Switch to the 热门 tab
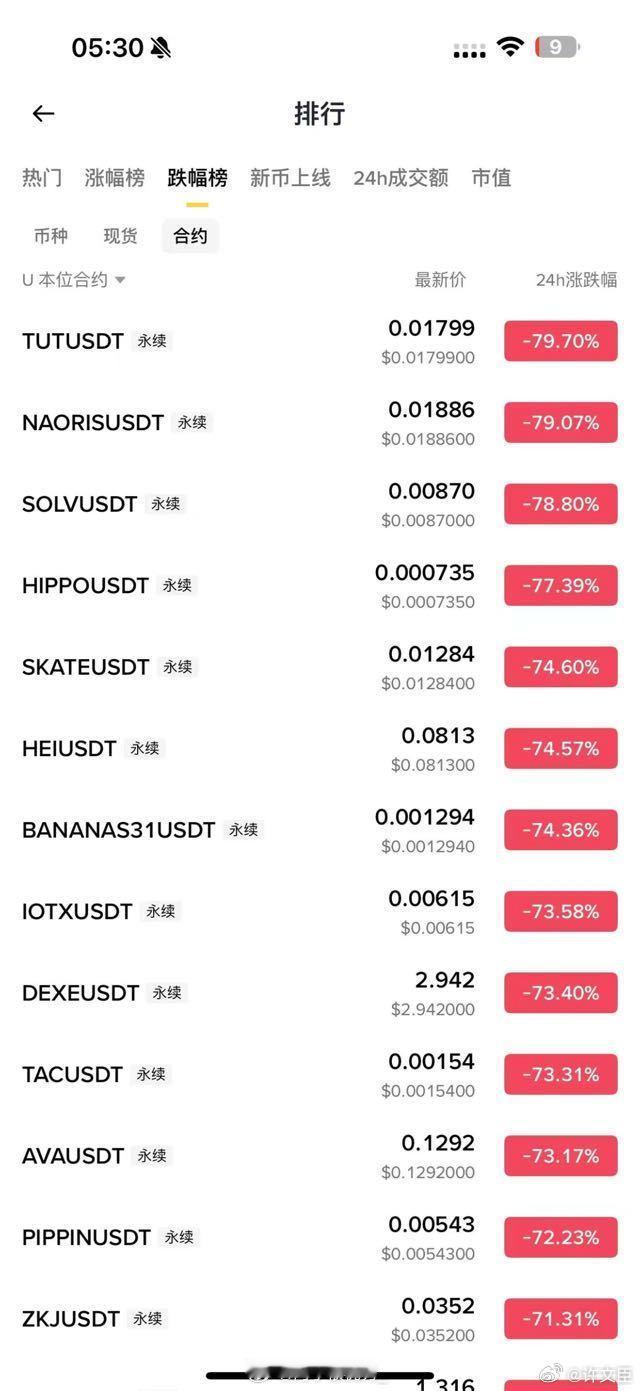The height and width of the screenshot is (1391, 640). point(42,178)
